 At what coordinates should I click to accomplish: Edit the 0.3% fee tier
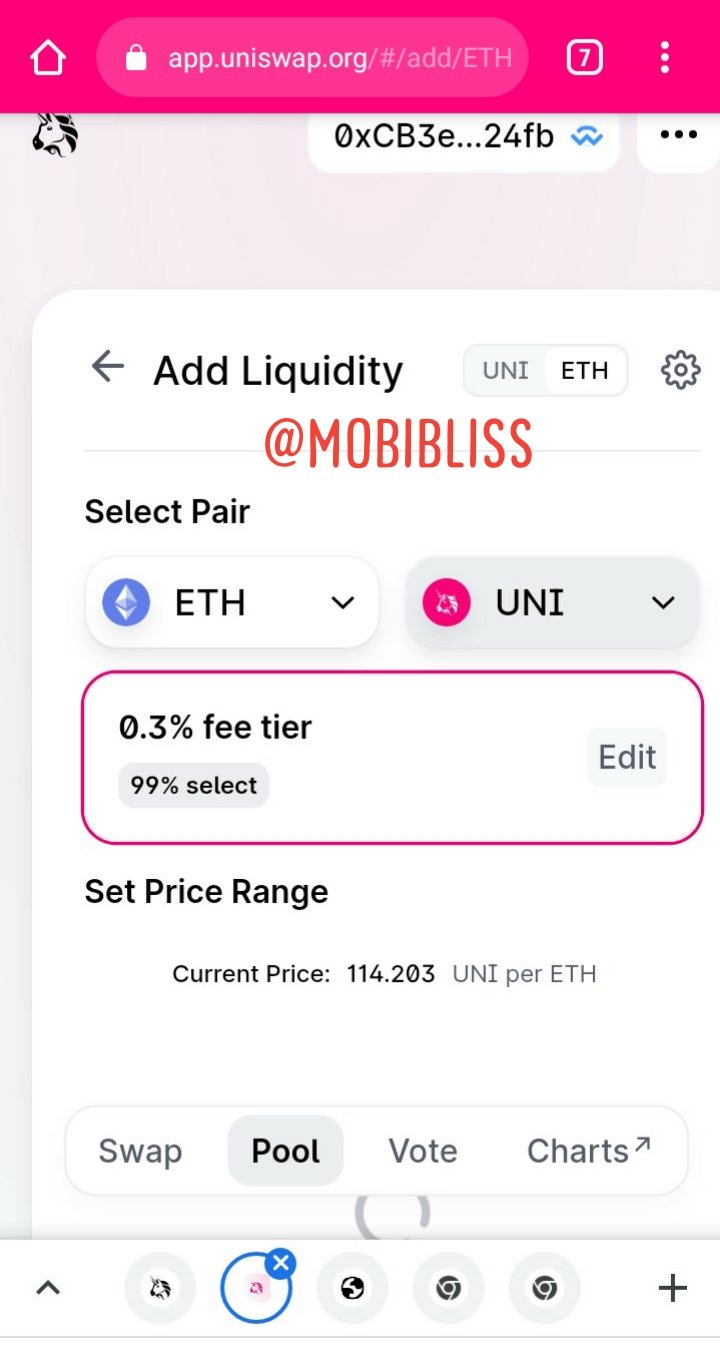[x=627, y=757]
